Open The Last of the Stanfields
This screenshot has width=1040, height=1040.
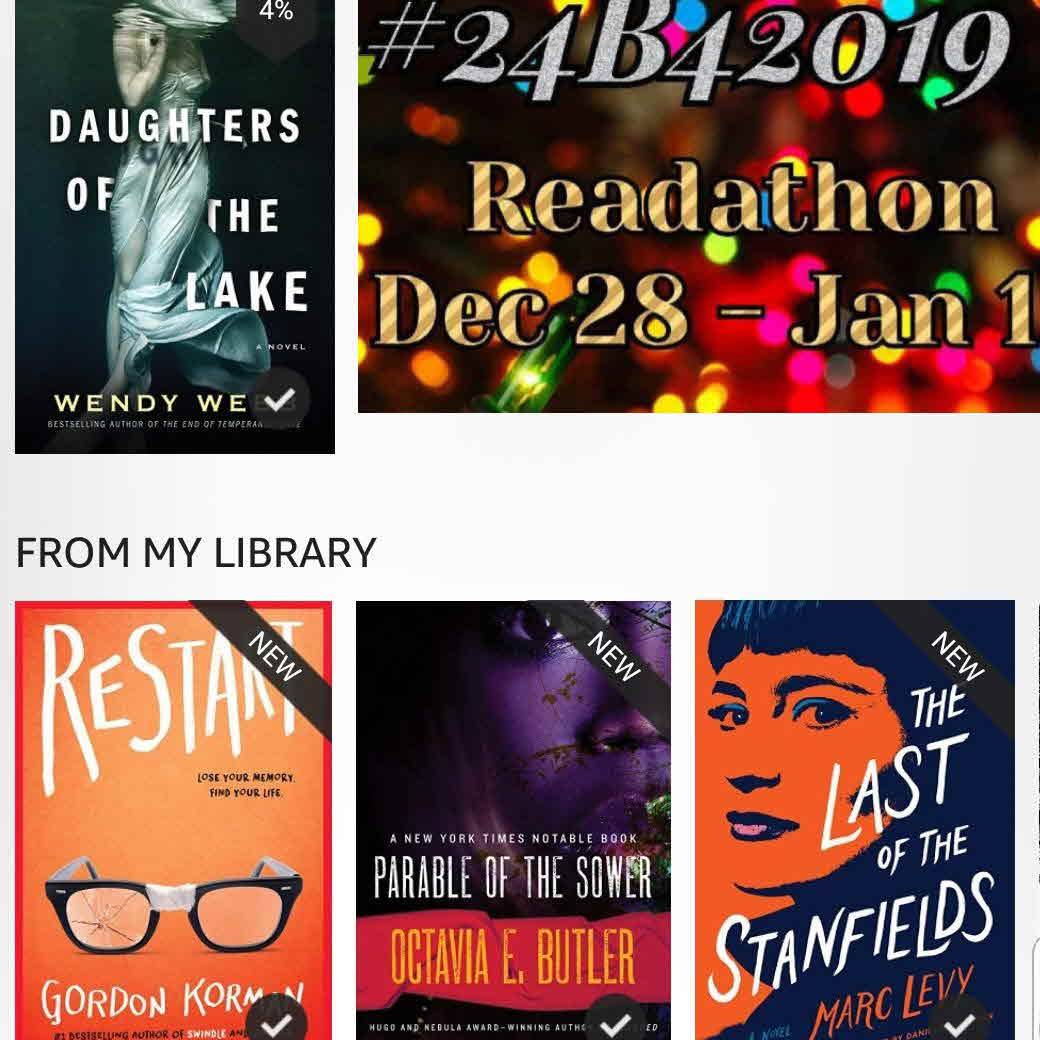854,820
